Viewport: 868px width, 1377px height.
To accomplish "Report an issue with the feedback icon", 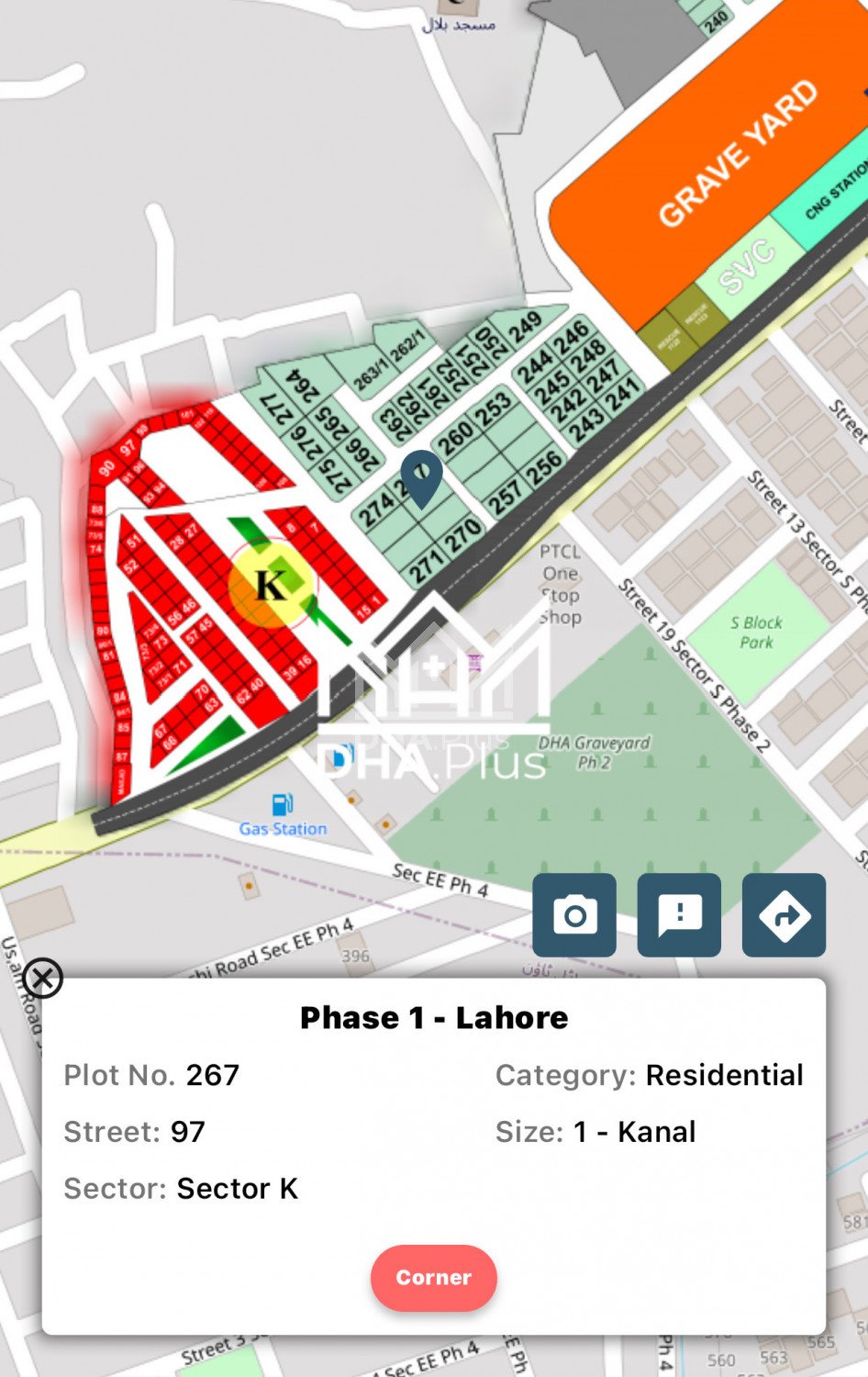I will click(679, 915).
